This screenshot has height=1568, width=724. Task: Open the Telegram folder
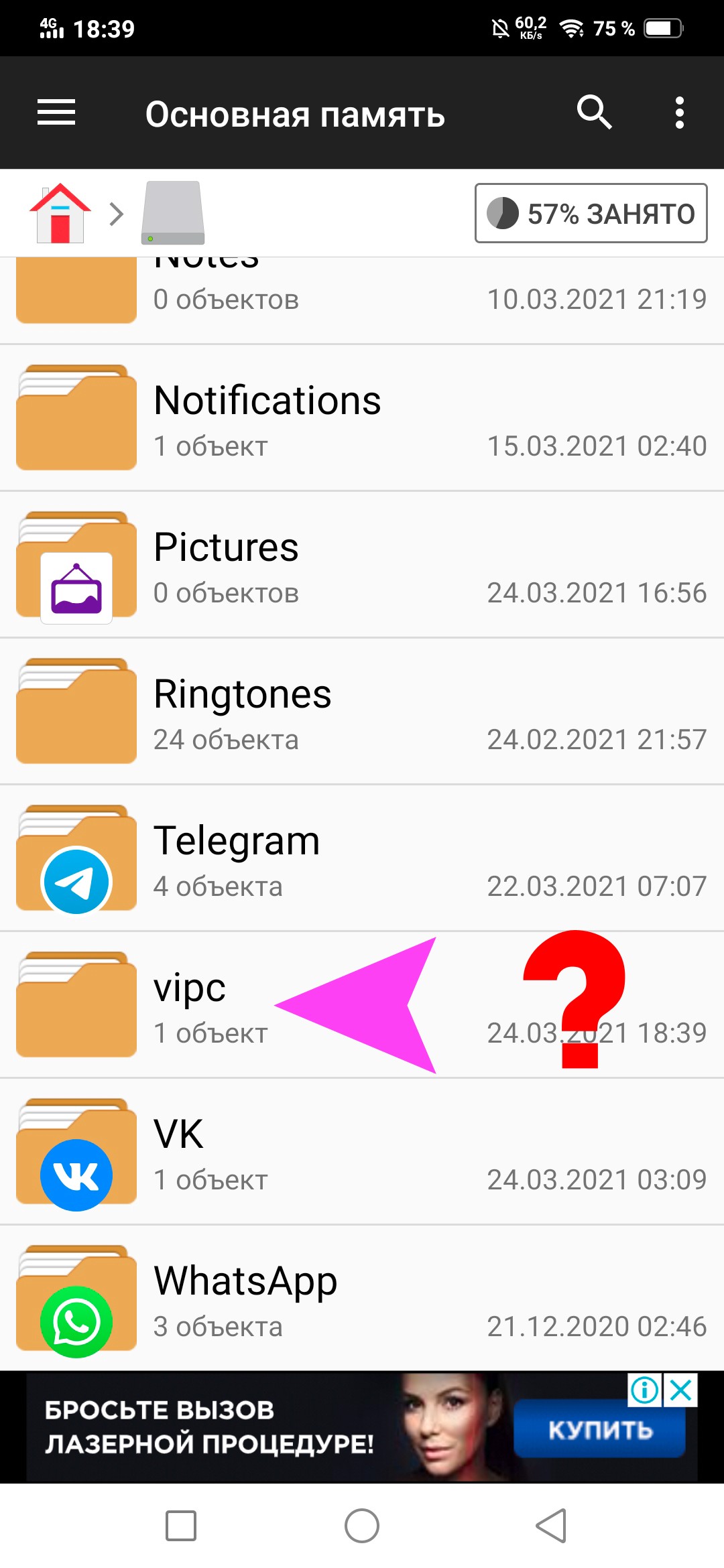362,858
